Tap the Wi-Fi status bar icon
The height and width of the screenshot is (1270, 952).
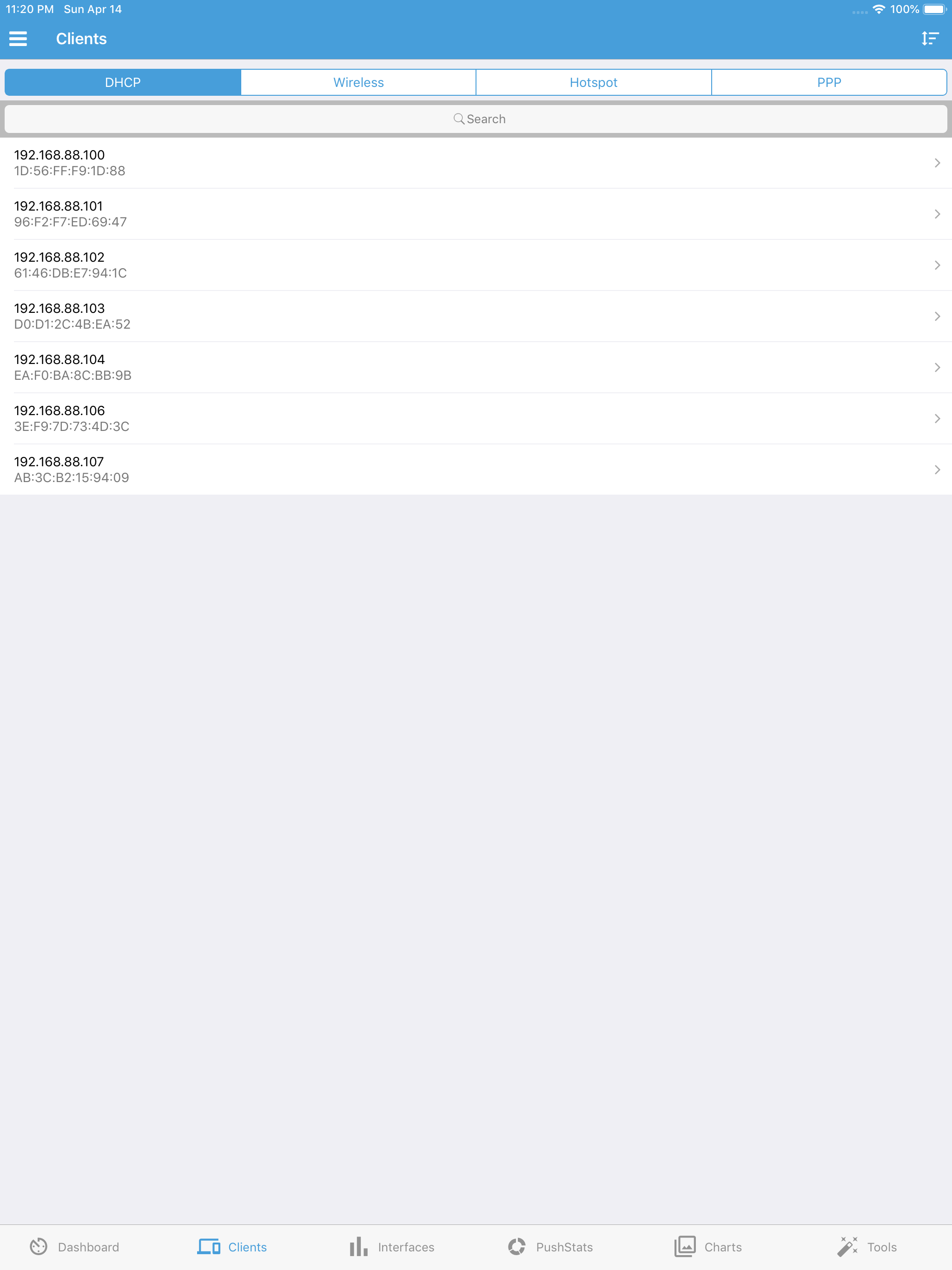[x=879, y=9]
